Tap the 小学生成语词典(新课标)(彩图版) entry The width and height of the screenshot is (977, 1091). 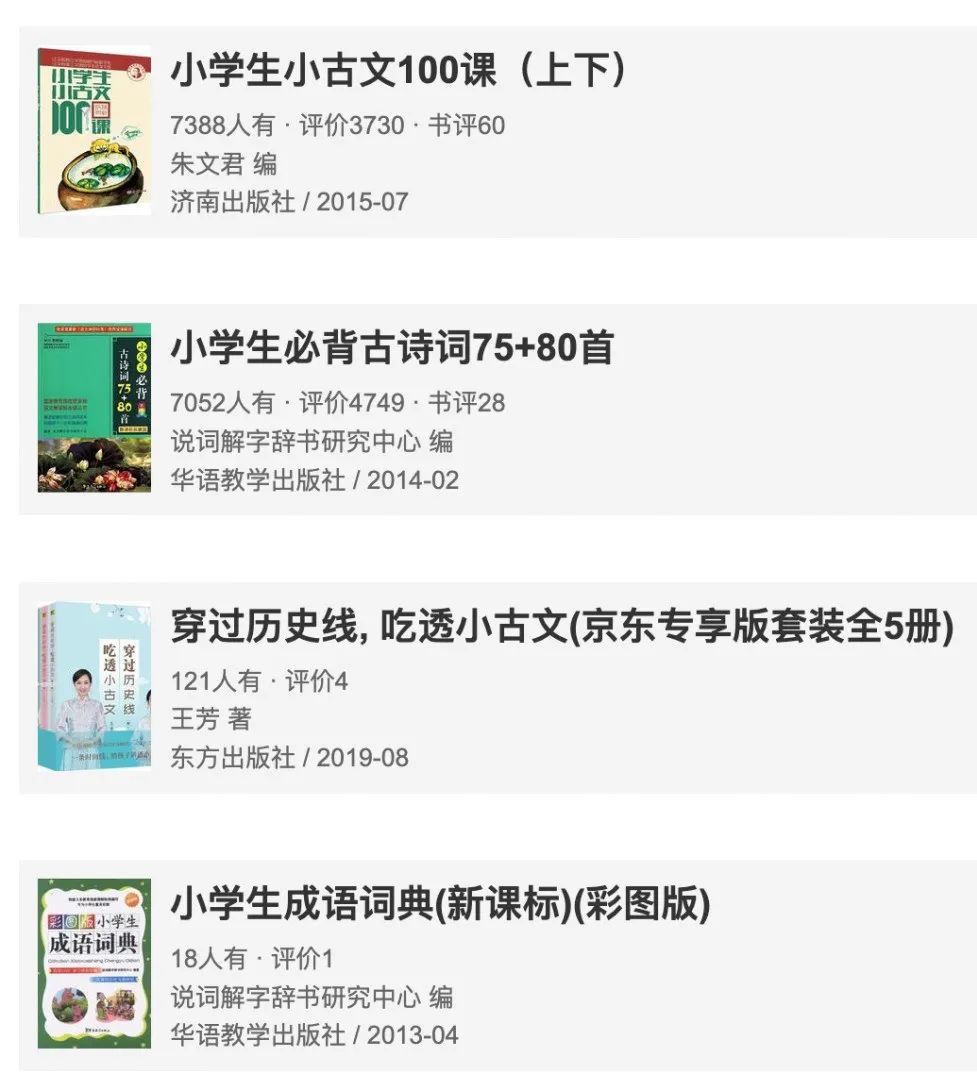click(x=440, y=904)
